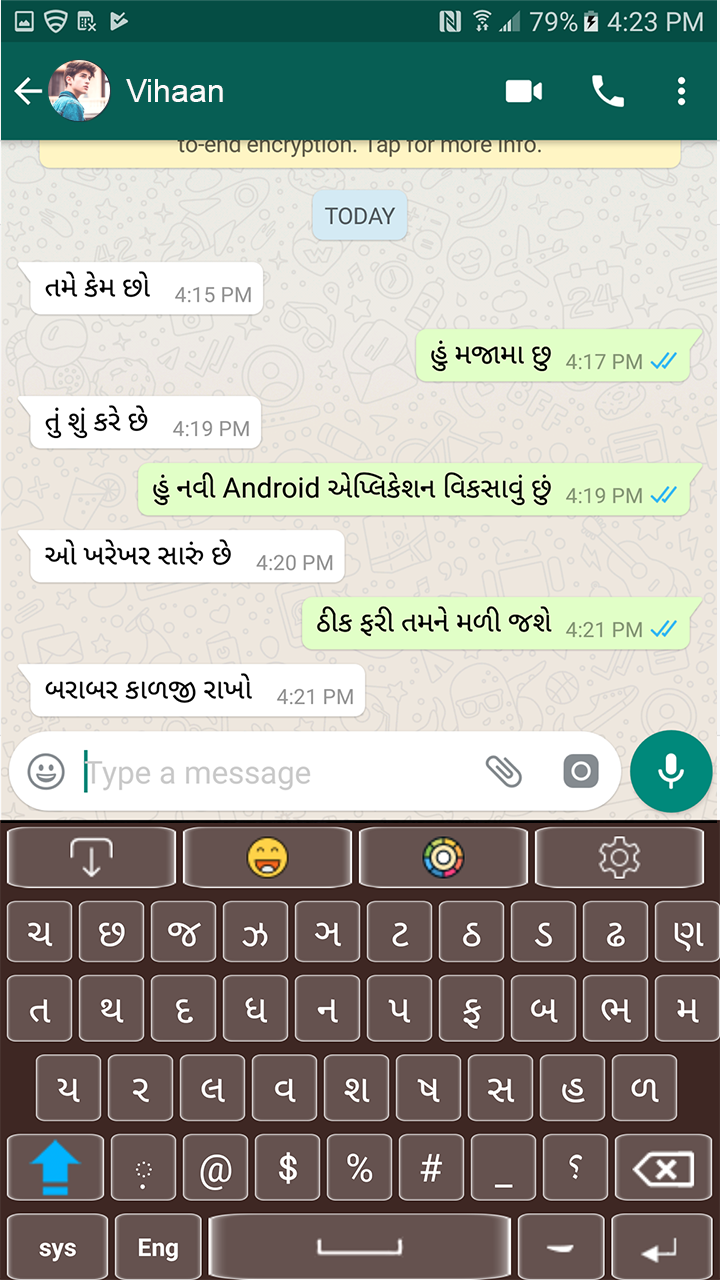Open the attachment paperclip
The image size is (720, 1280).
504,771
